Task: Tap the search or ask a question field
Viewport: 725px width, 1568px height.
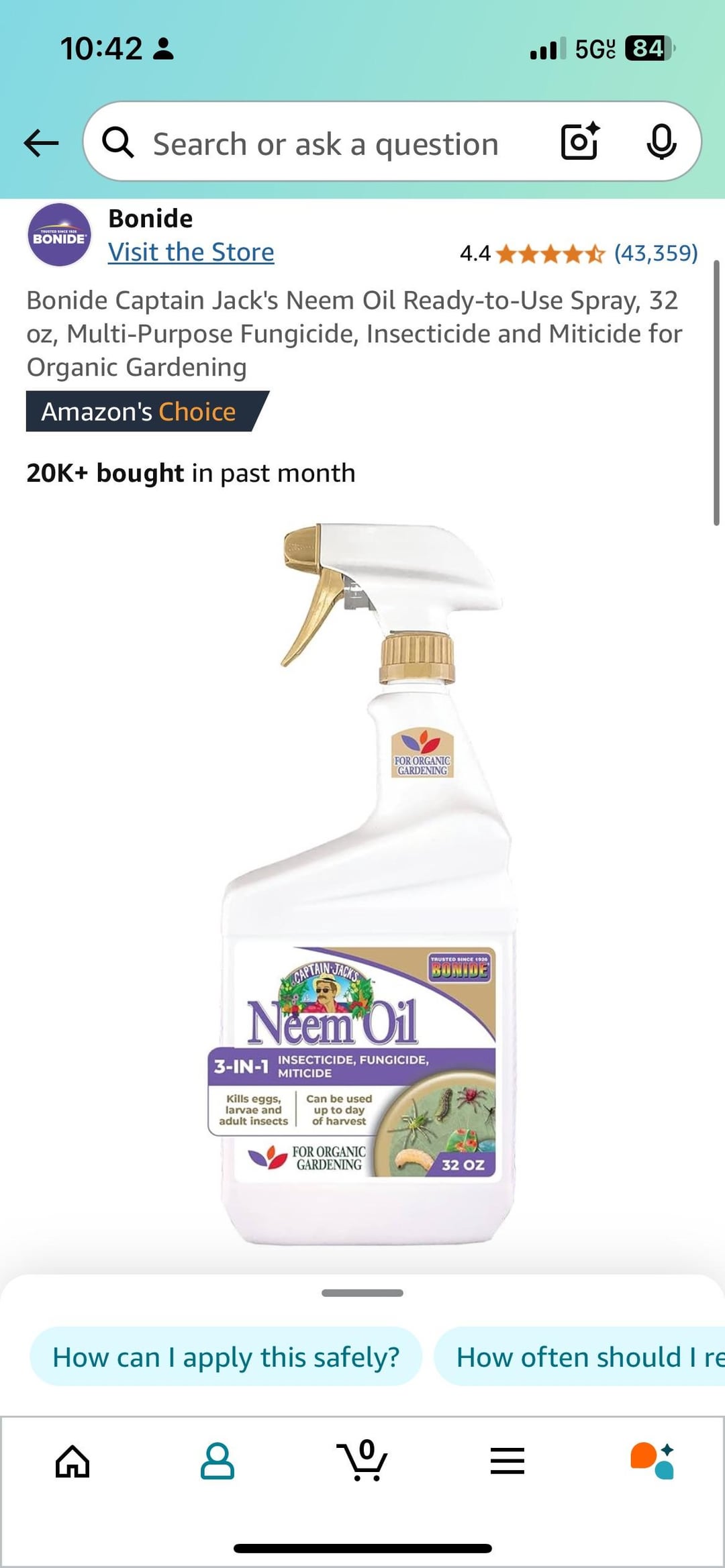Action: [x=326, y=144]
